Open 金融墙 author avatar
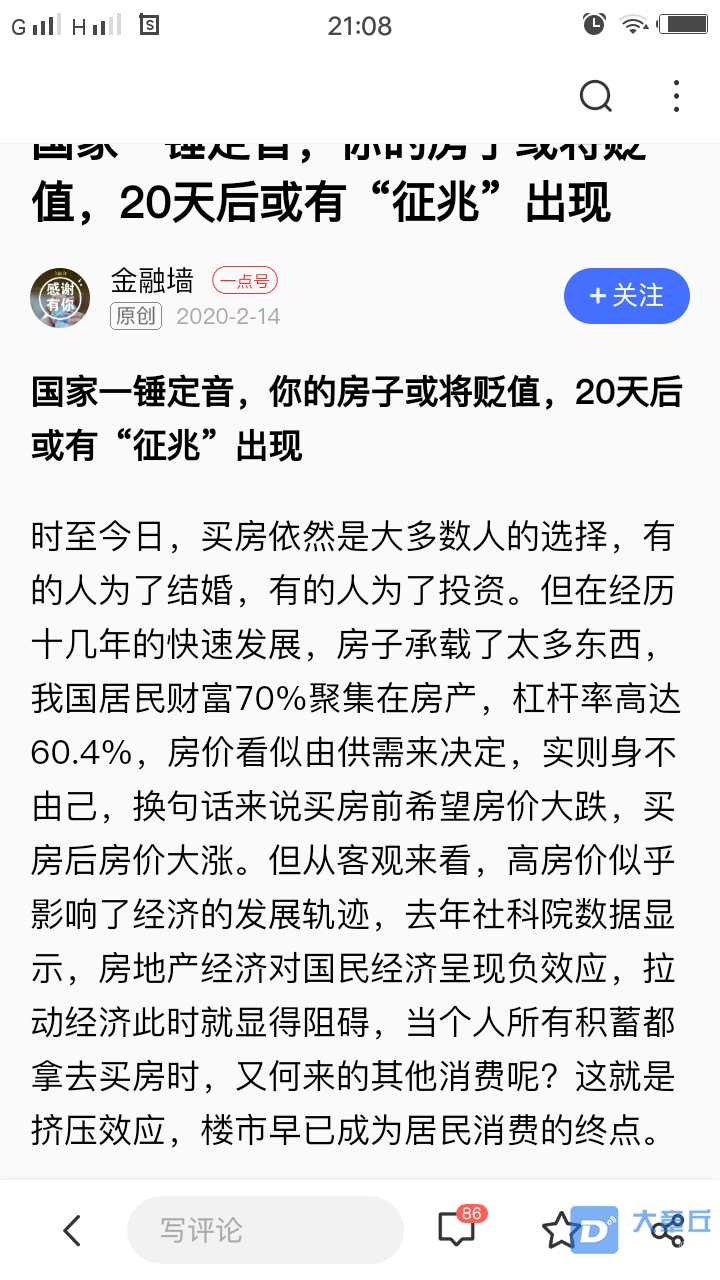This screenshot has width=720, height=1280. click(x=60, y=297)
